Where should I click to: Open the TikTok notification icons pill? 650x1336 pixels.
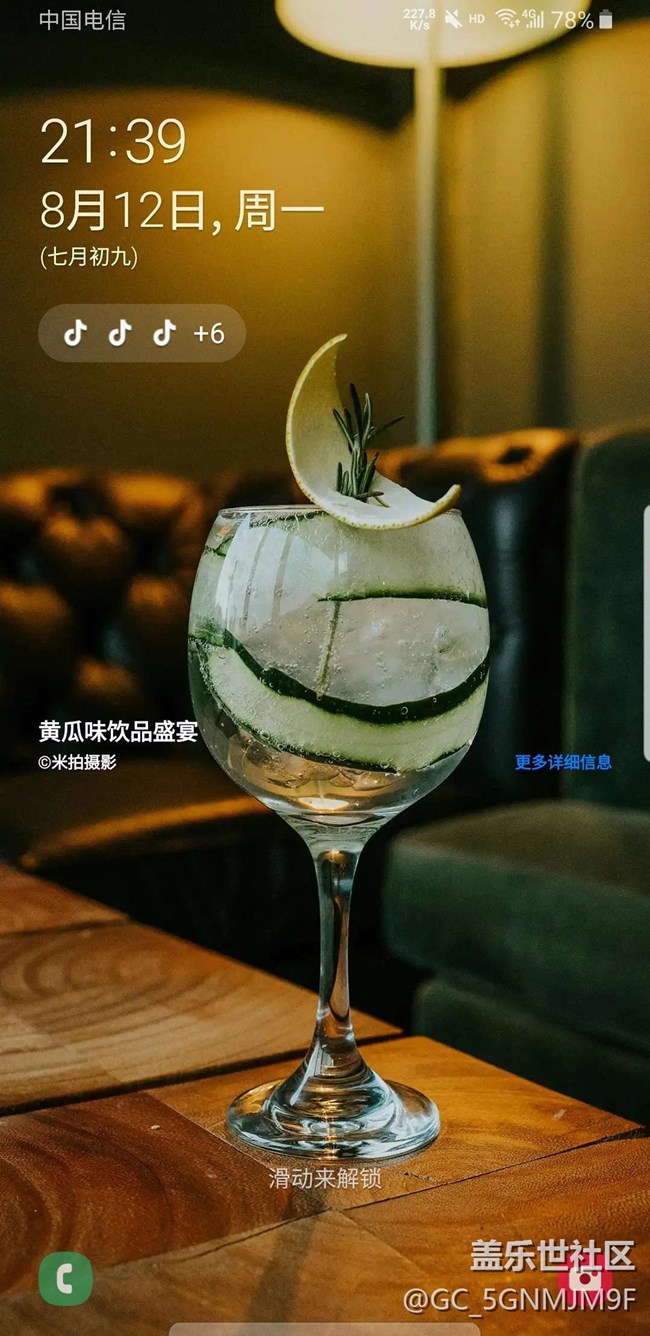coord(142,333)
